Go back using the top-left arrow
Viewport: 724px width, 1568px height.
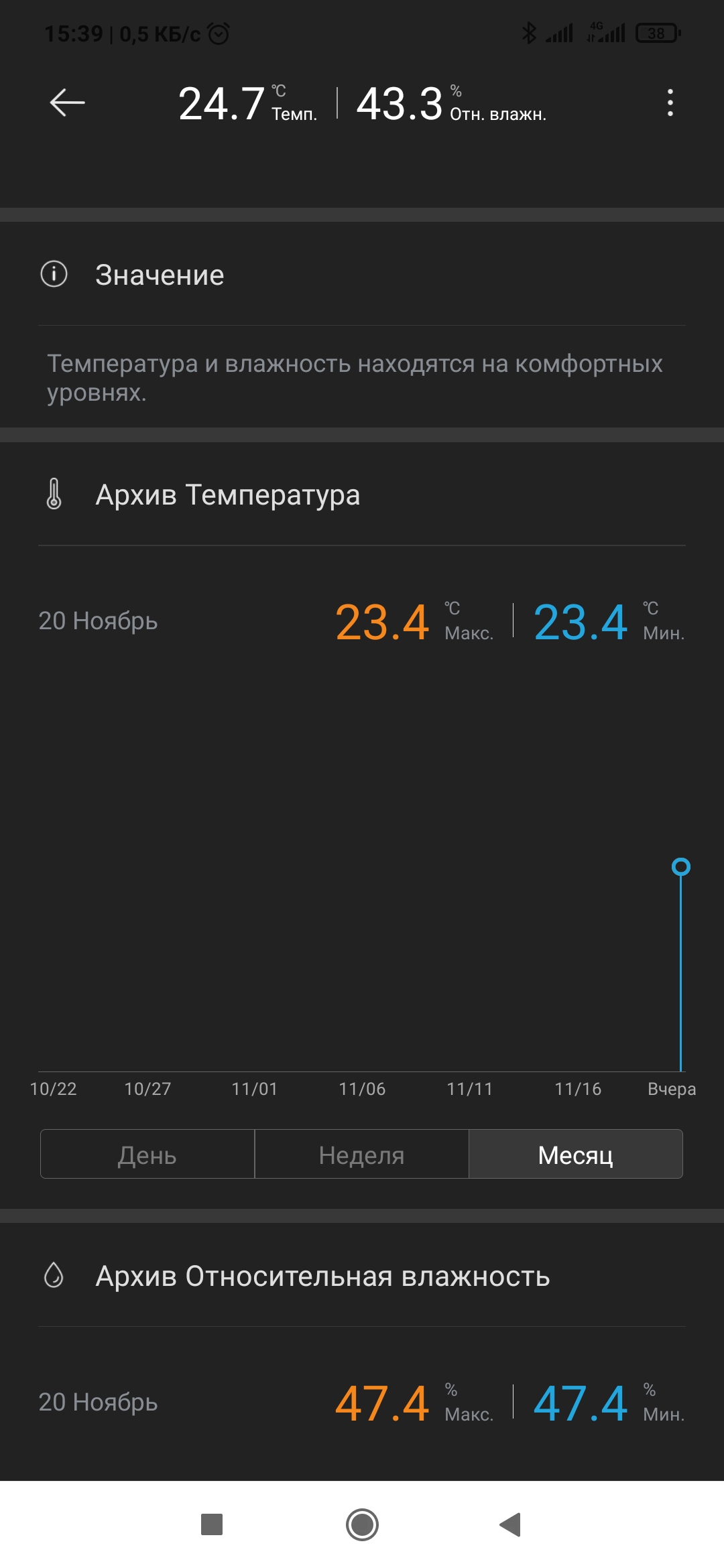point(67,103)
